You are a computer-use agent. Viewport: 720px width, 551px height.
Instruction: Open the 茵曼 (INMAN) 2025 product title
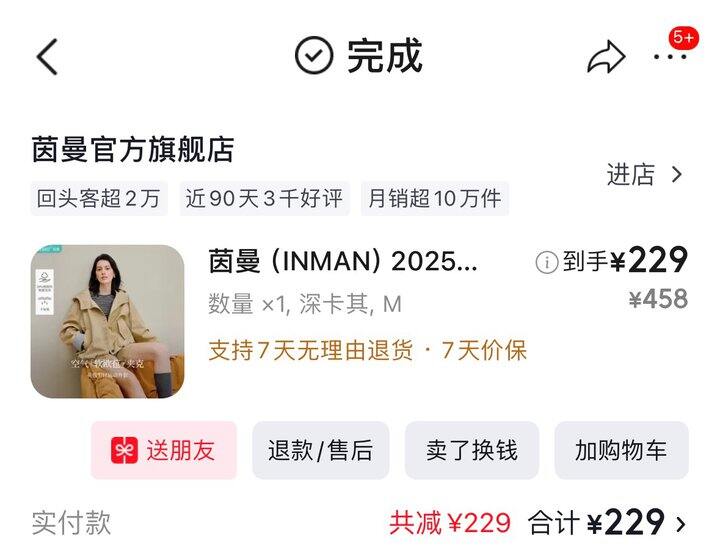click(x=343, y=261)
